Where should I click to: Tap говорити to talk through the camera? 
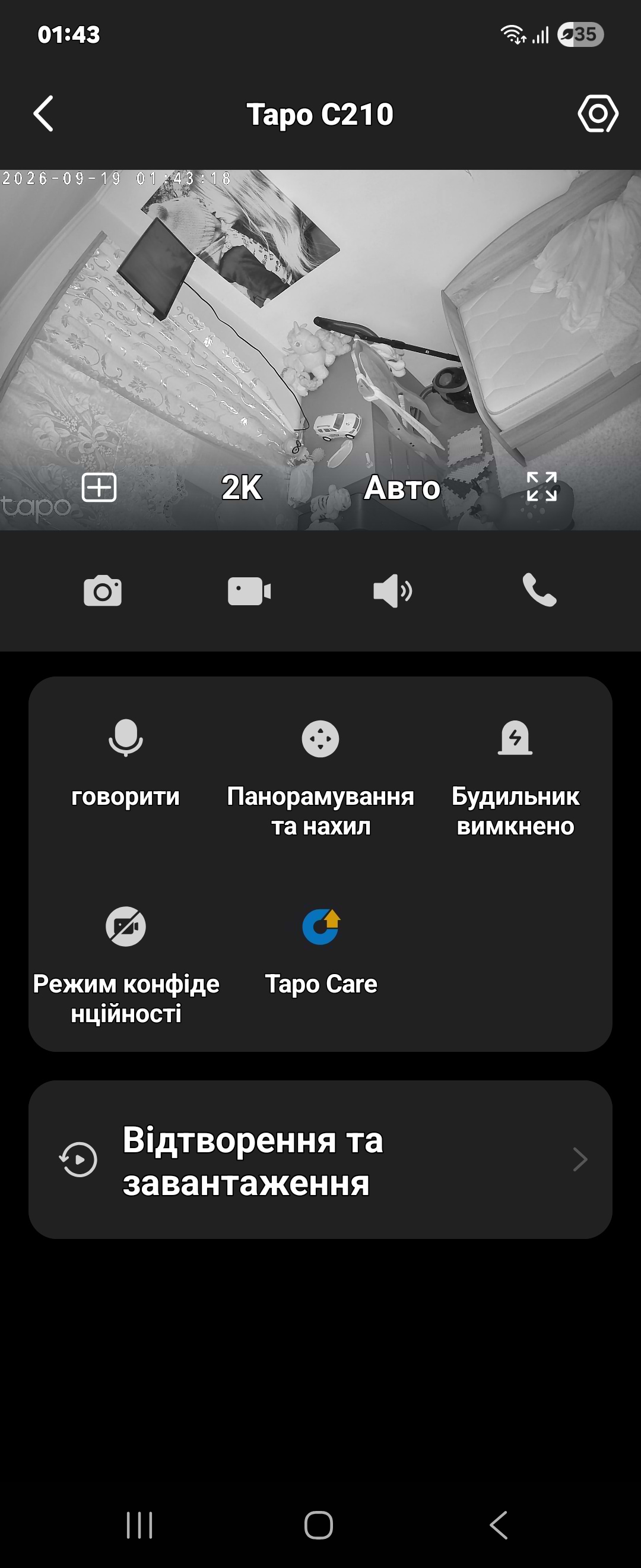126,764
